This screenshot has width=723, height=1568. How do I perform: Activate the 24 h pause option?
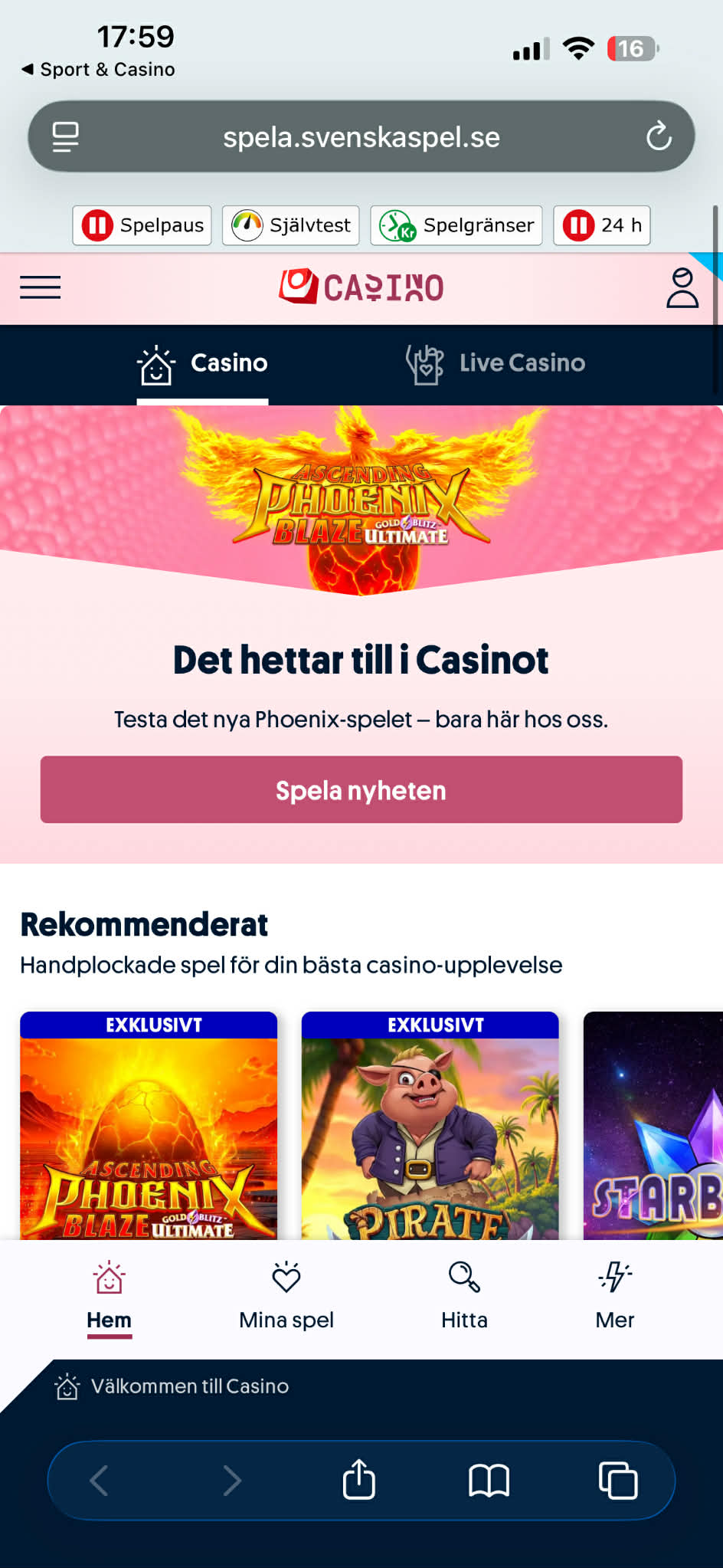coord(601,225)
